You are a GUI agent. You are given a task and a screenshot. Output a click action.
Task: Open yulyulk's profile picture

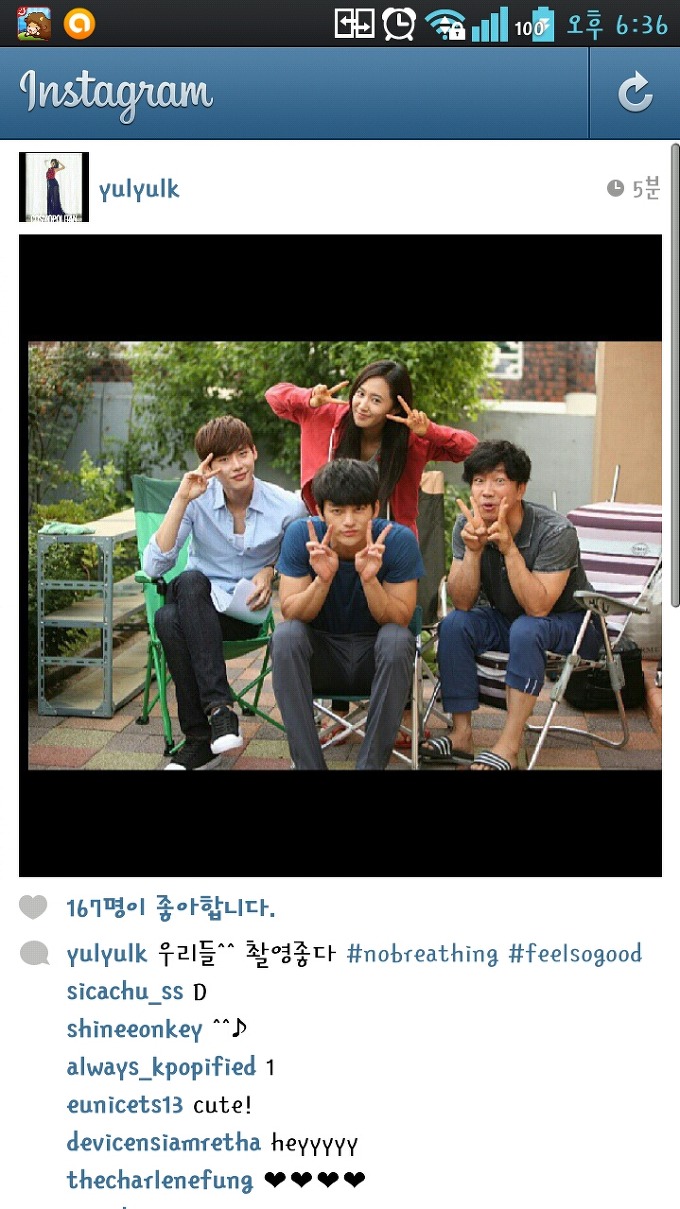point(54,187)
